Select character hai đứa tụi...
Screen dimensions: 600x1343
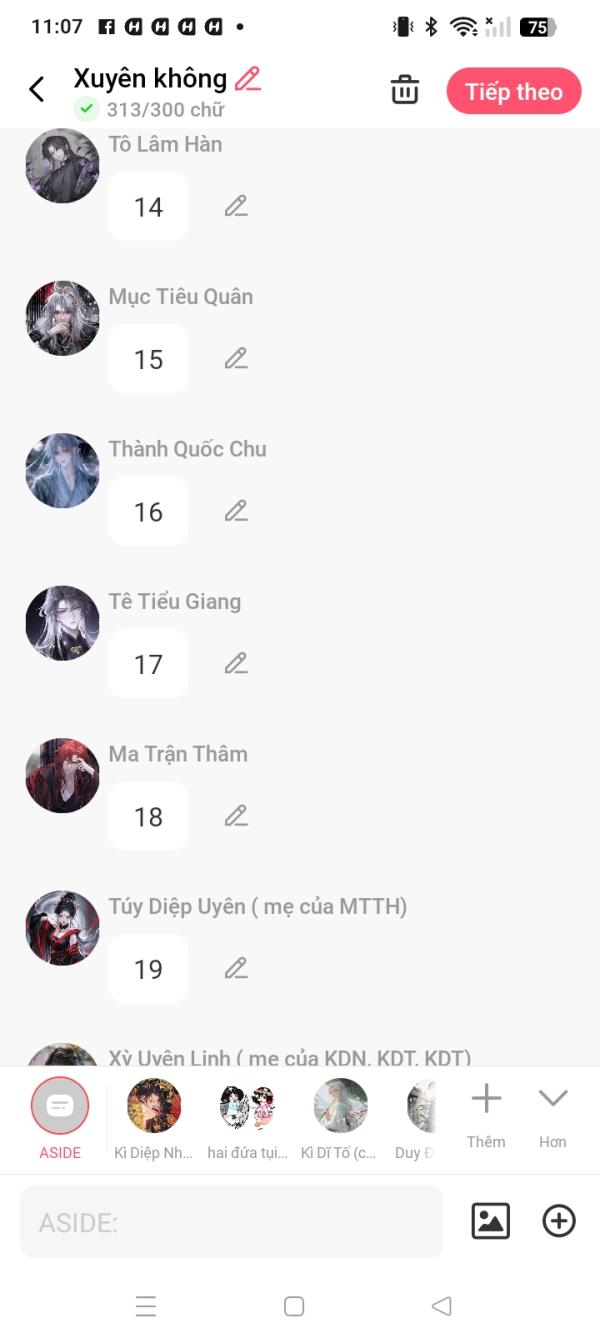(247, 1118)
